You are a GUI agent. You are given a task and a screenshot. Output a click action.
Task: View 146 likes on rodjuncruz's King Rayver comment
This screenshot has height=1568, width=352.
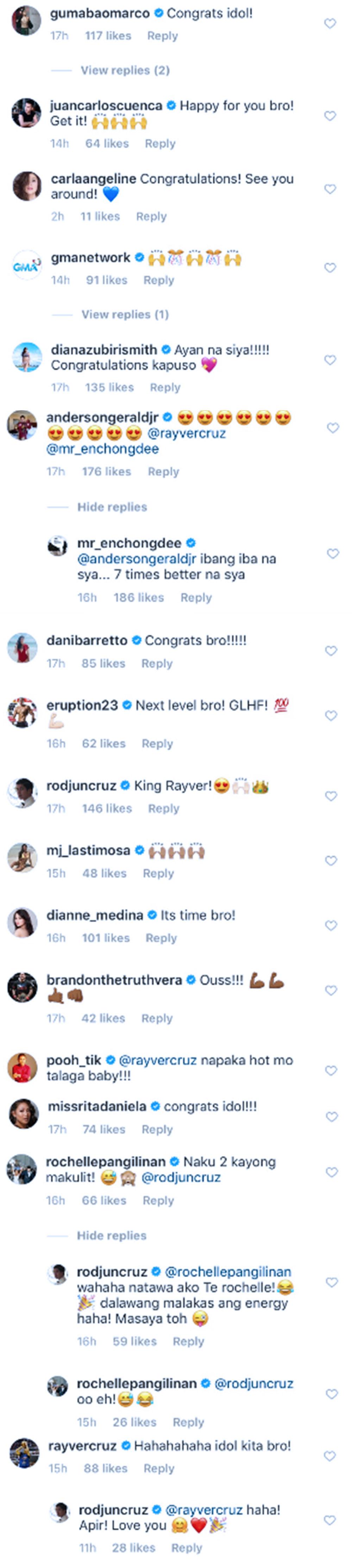pyautogui.click(x=107, y=808)
